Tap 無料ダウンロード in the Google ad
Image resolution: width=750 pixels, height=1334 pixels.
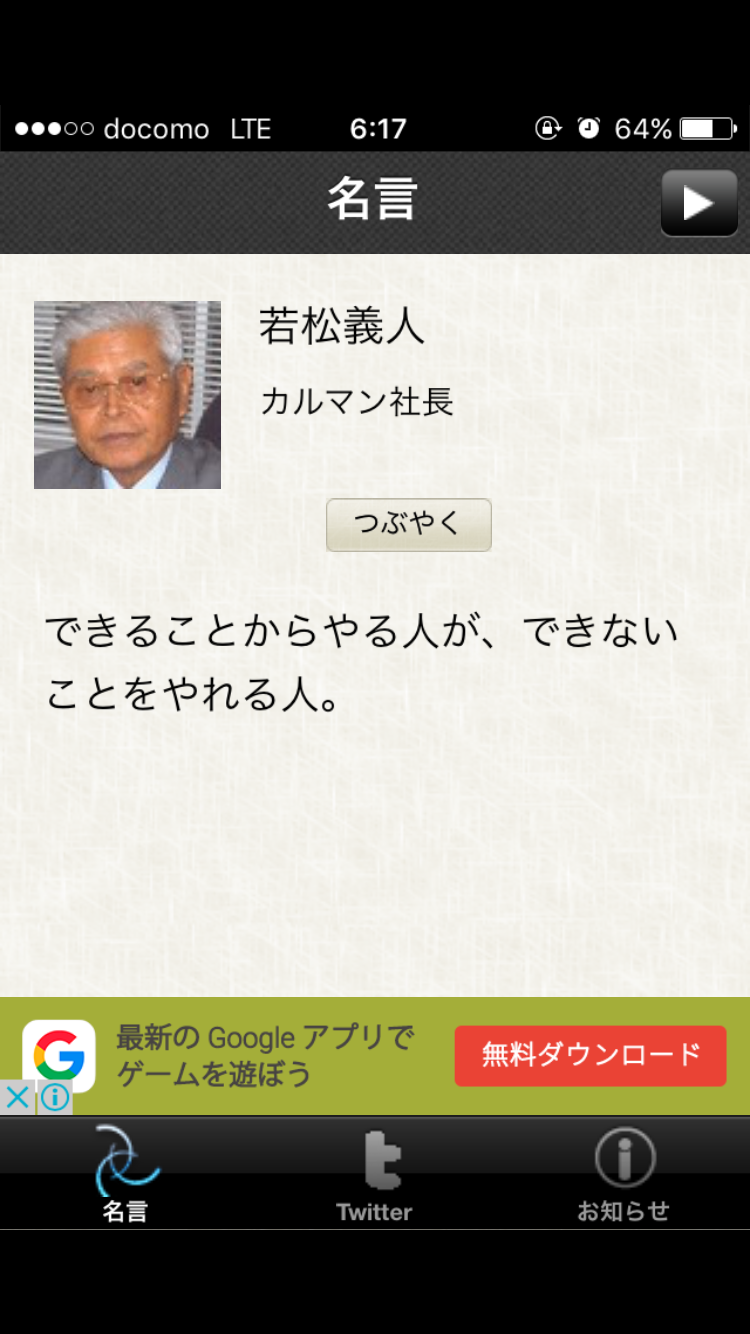tap(590, 1055)
